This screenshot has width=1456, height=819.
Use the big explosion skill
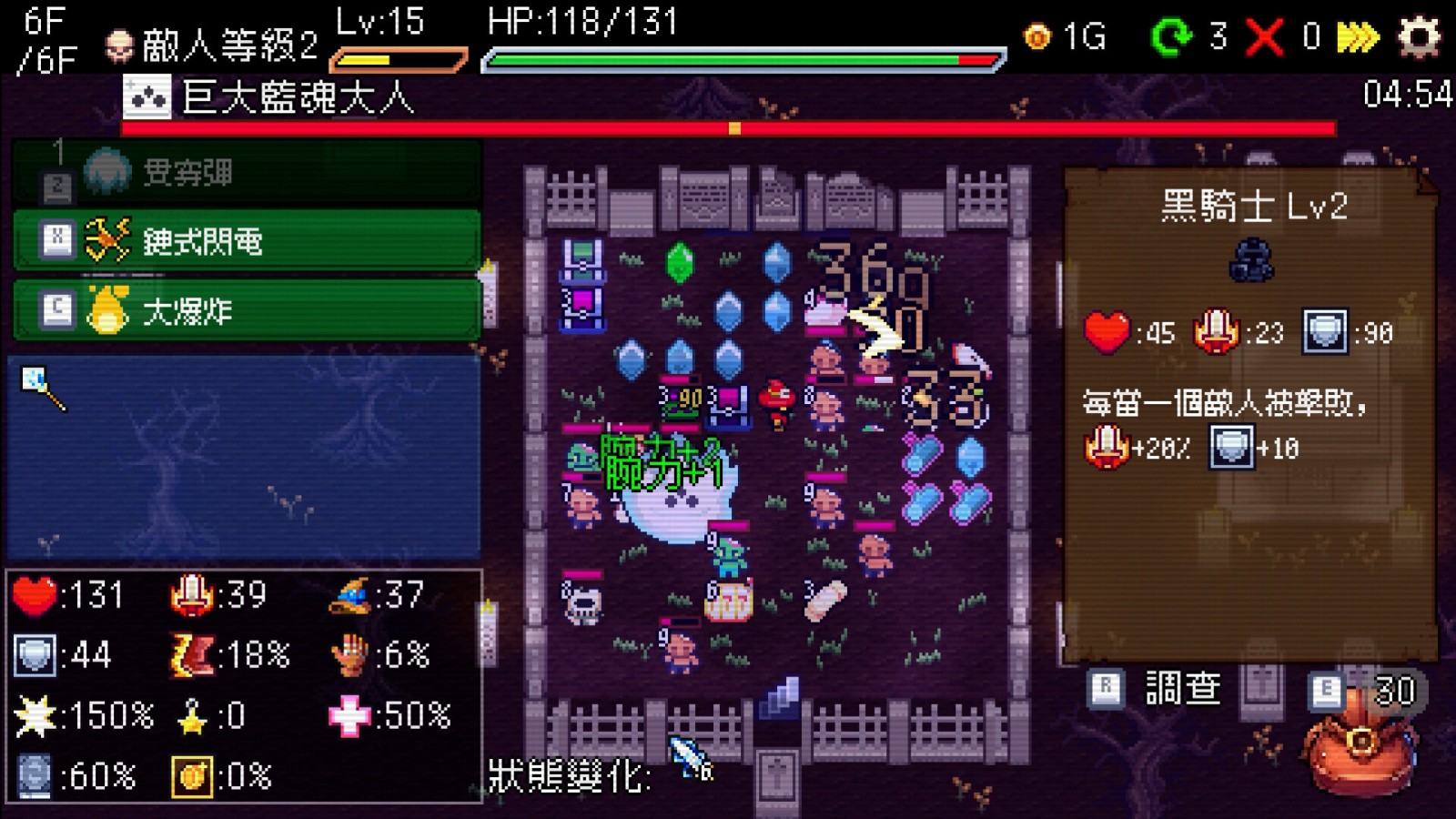coord(247,311)
